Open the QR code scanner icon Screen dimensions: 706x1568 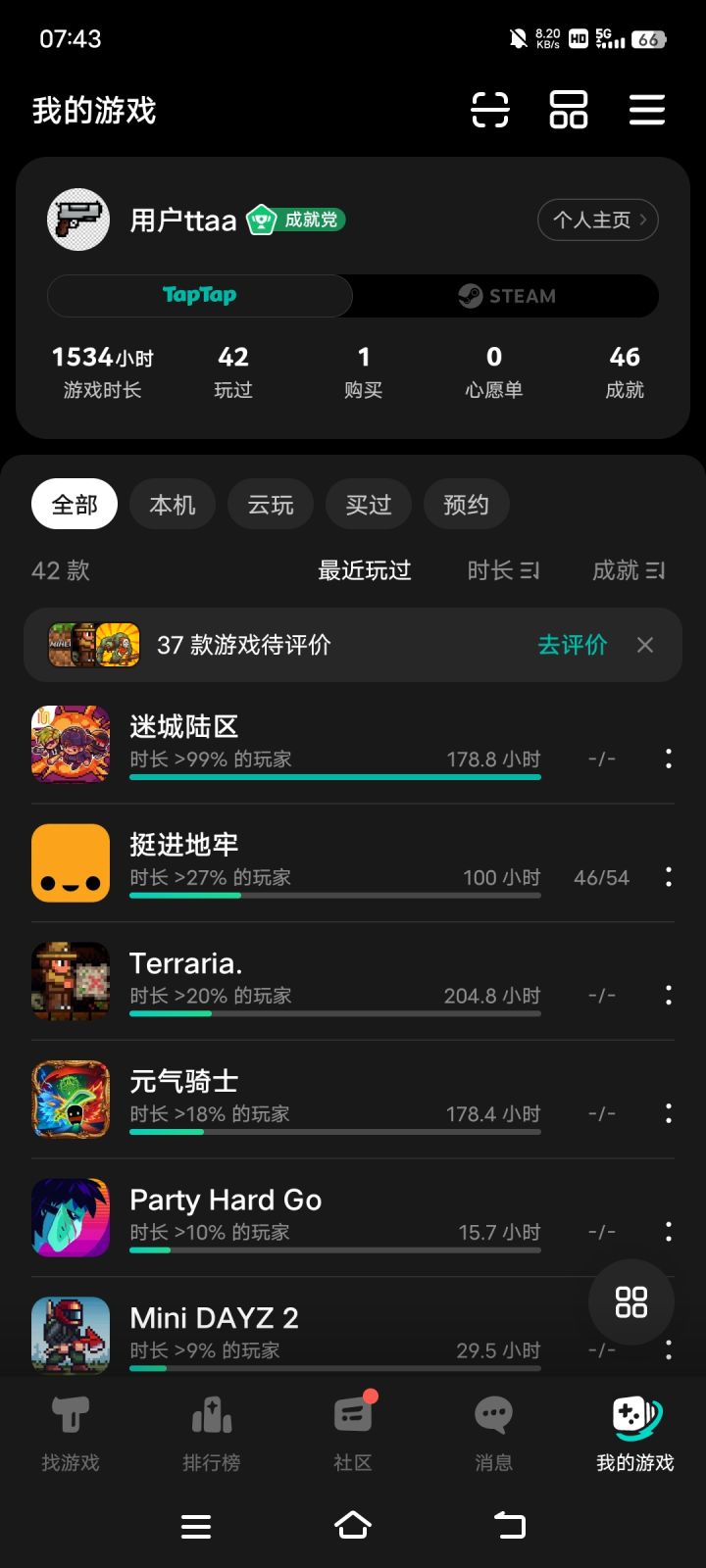coord(488,111)
